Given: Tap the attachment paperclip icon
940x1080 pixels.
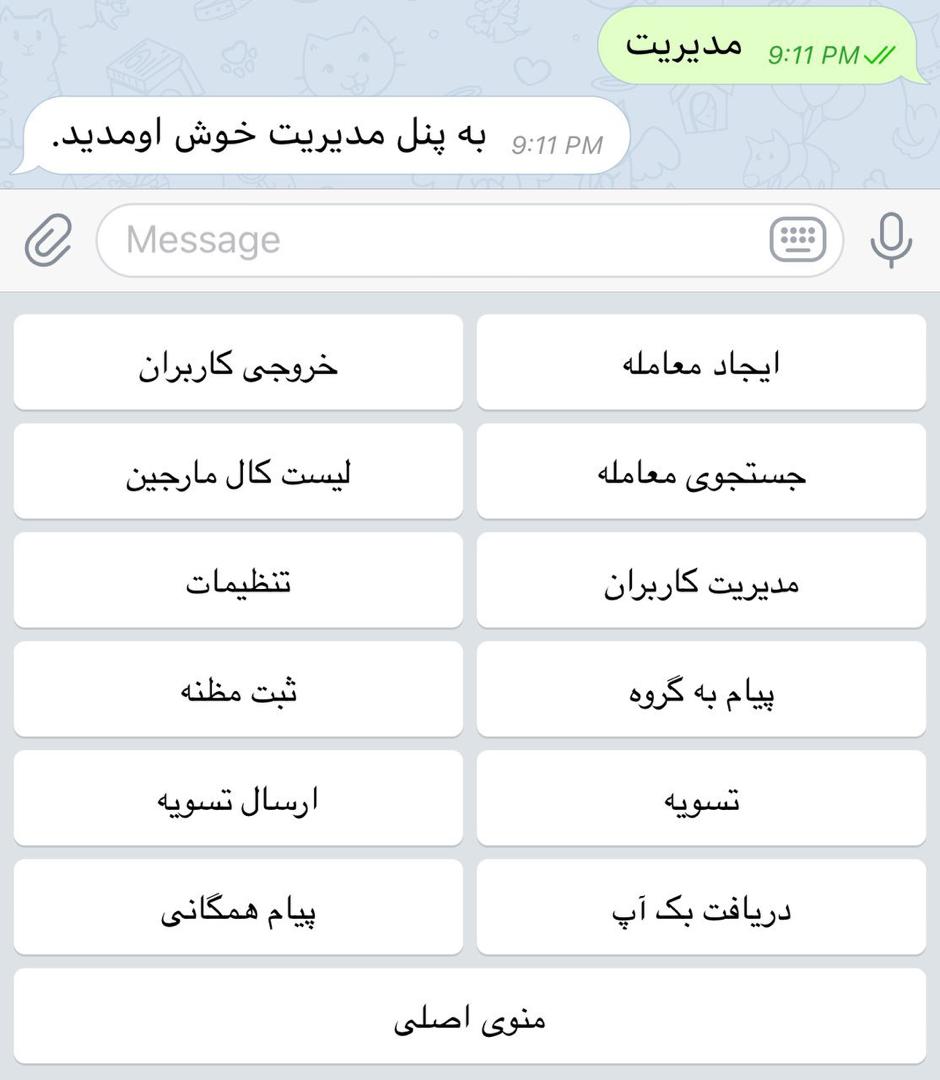Looking at the screenshot, I should click(x=48, y=241).
